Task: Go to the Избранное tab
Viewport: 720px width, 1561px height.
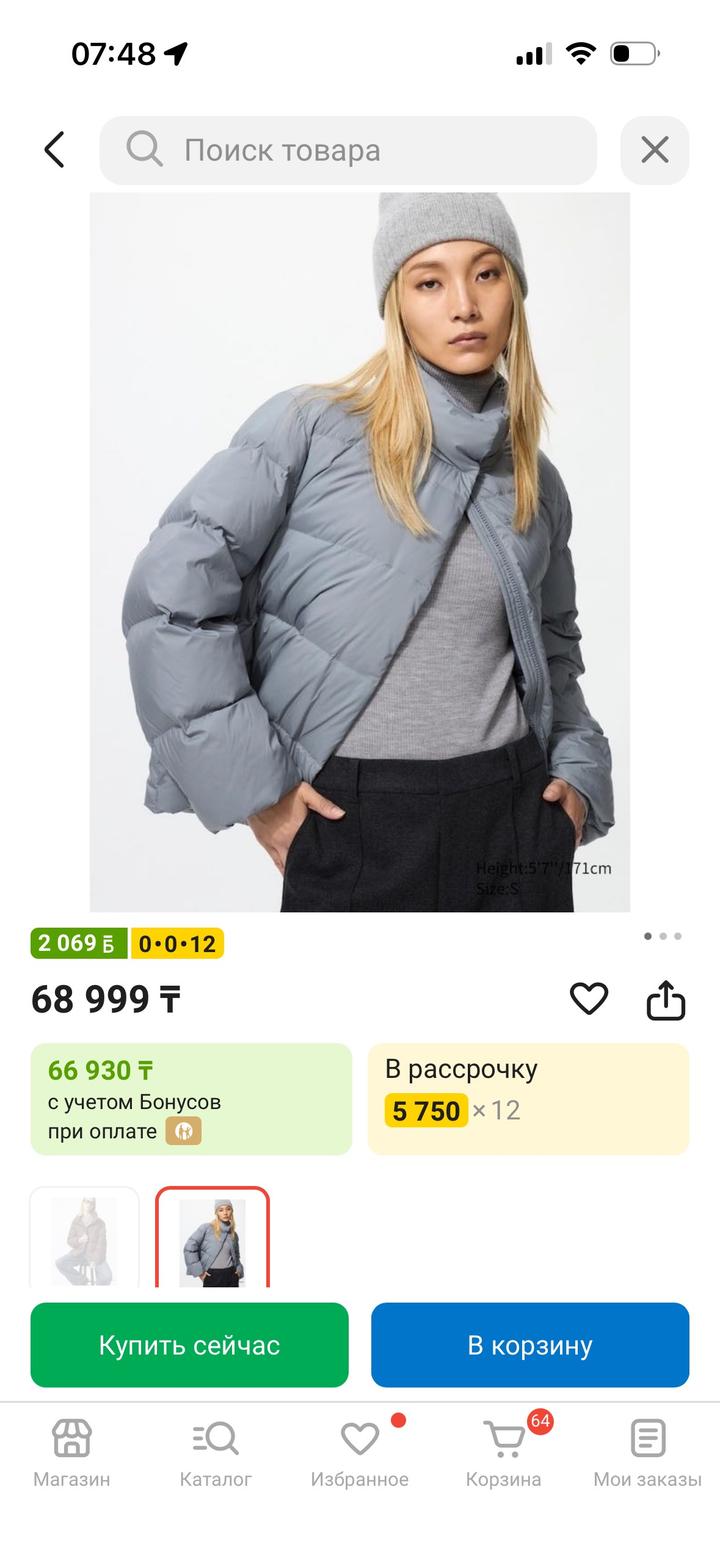Action: (359, 1453)
